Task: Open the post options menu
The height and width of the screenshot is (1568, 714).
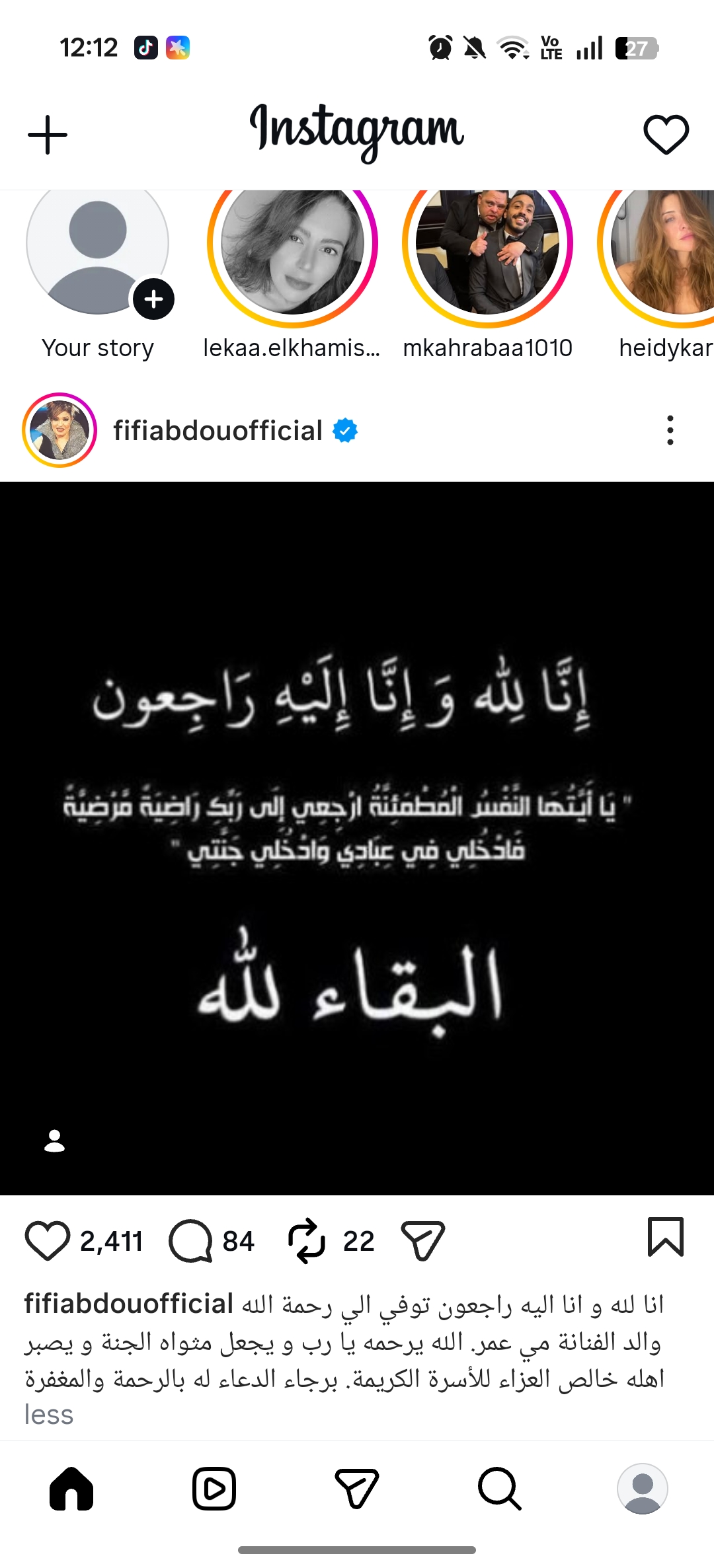Action: [x=670, y=431]
